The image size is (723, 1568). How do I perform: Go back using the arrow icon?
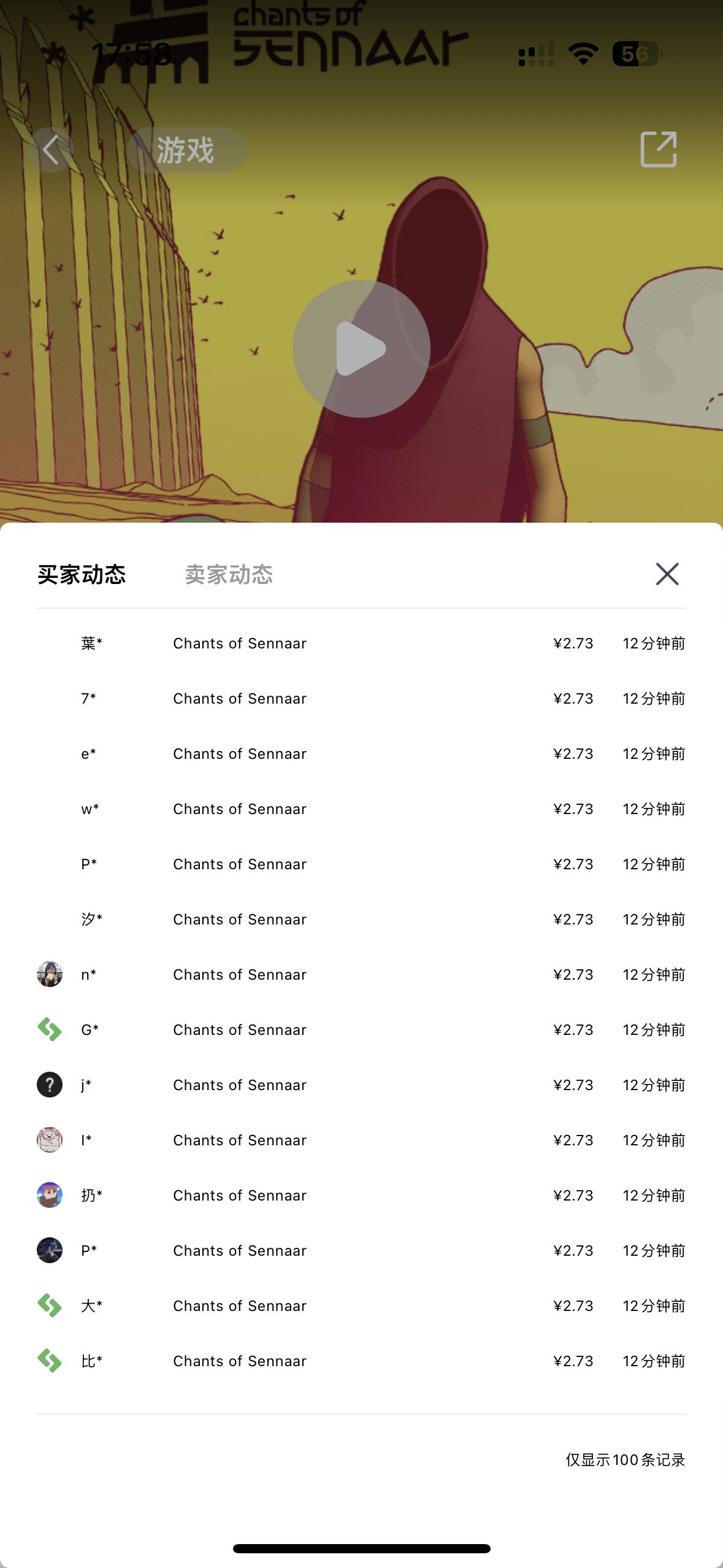pyautogui.click(x=51, y=150)
